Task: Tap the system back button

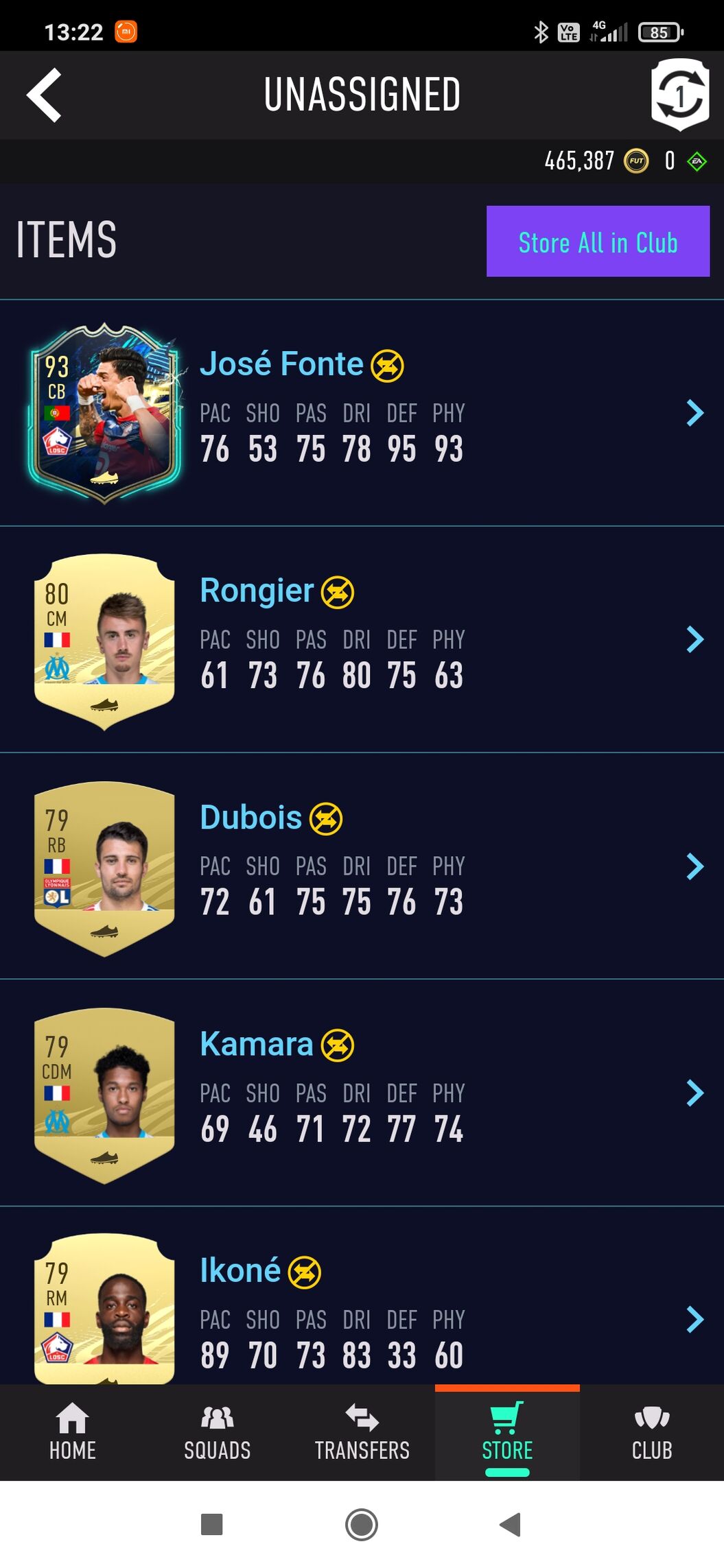Action: pyautogui.click(x=510, y=1524)
